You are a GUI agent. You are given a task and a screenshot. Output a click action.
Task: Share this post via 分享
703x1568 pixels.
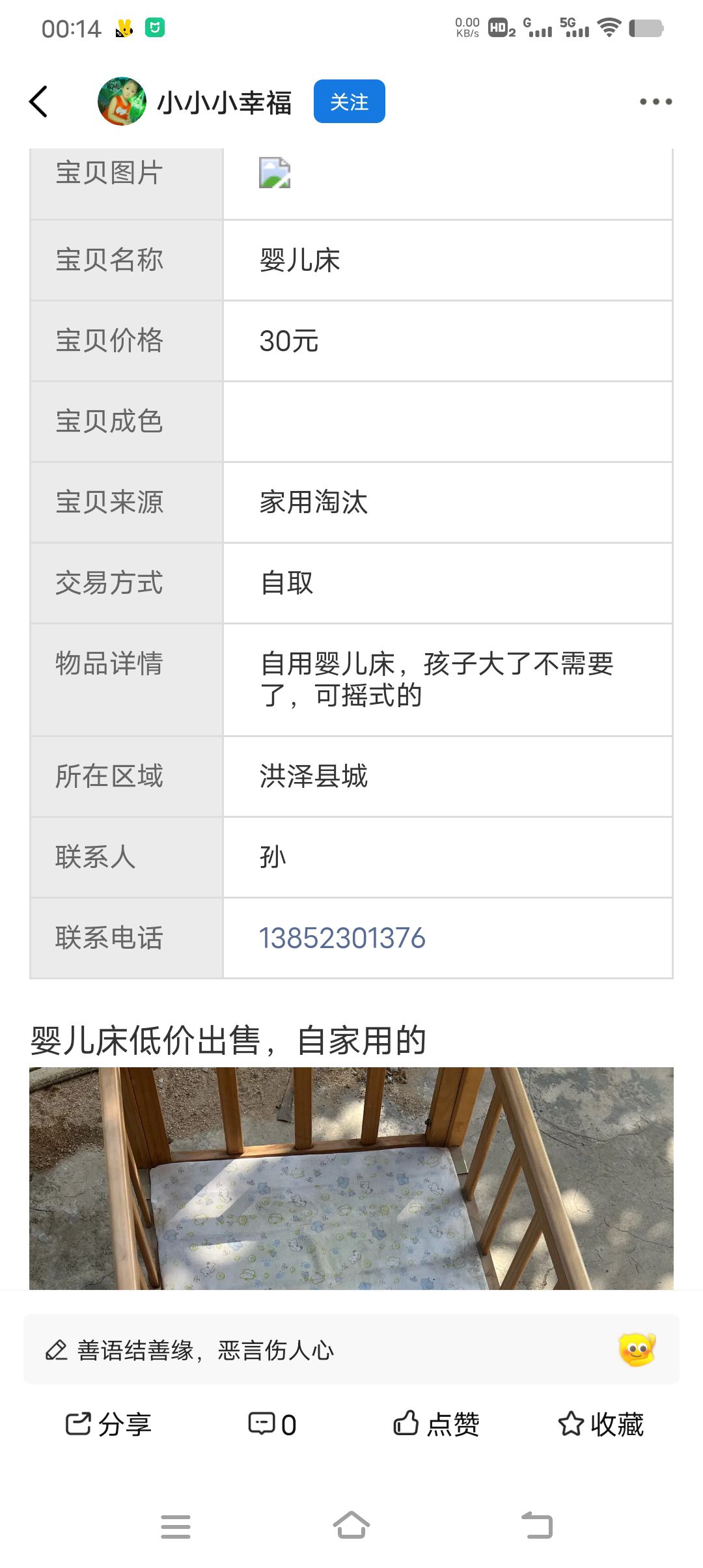pos(108,1424)
